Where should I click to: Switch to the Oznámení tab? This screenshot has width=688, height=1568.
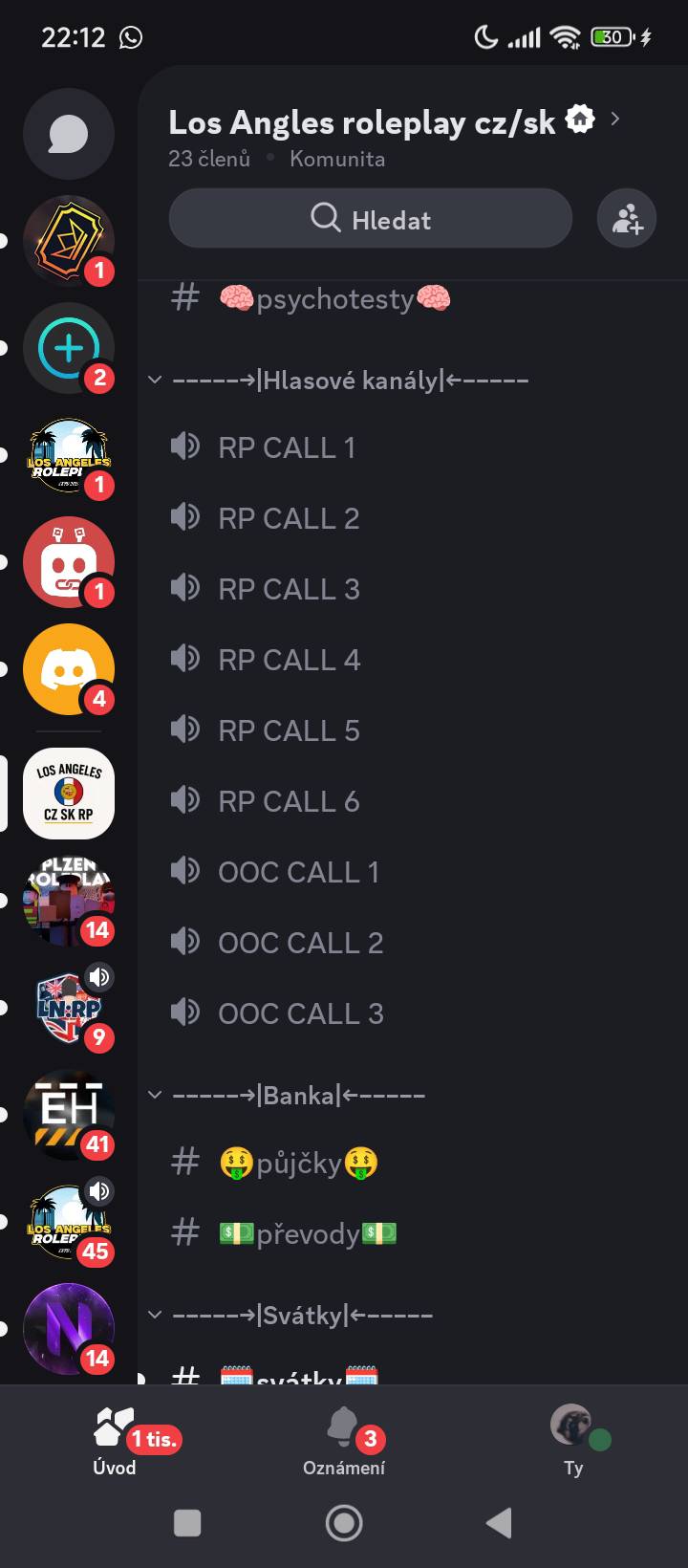coord(344,1442)
